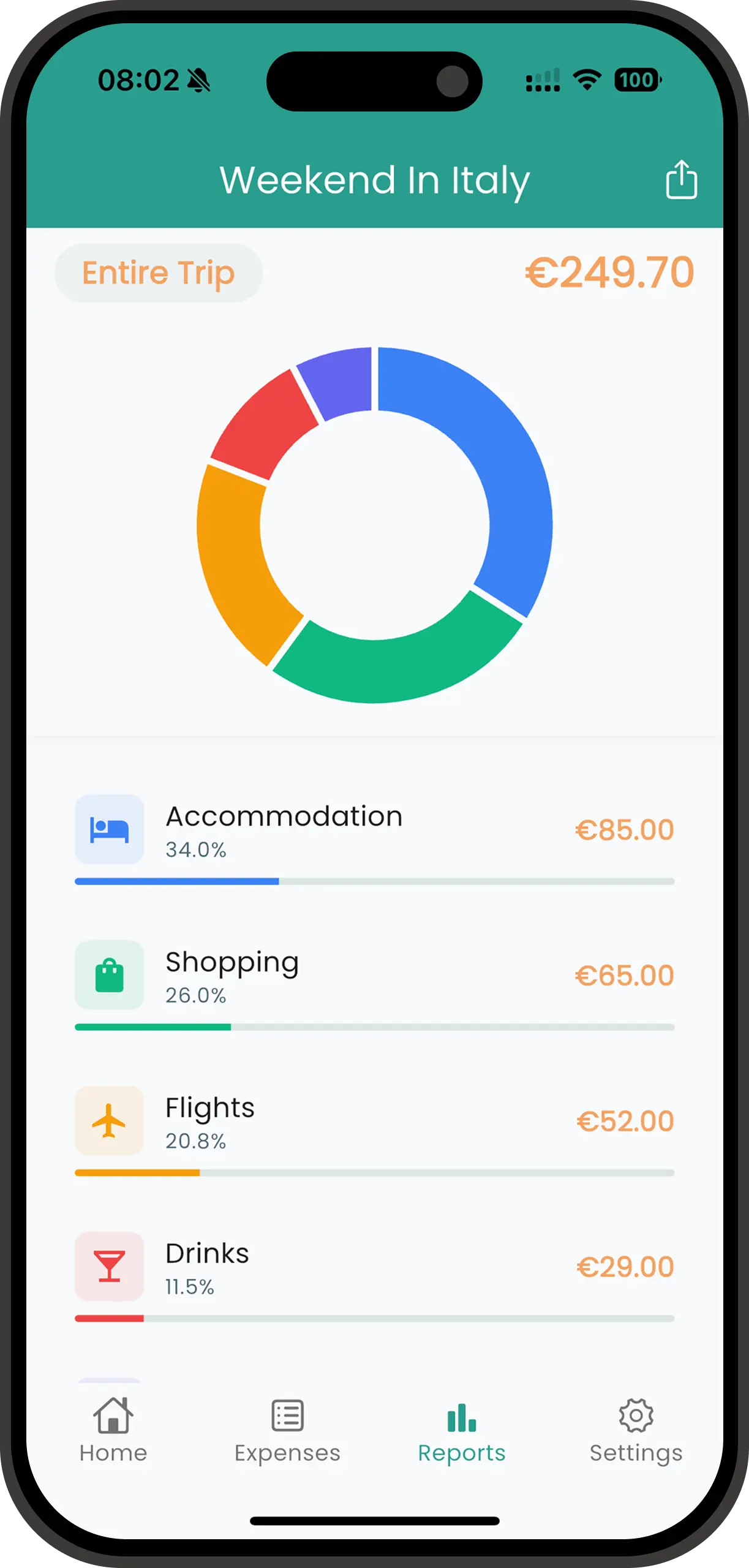749x1568 pixels.
Task: Select the Accommodation bed icon
Action: pos(109,830)
